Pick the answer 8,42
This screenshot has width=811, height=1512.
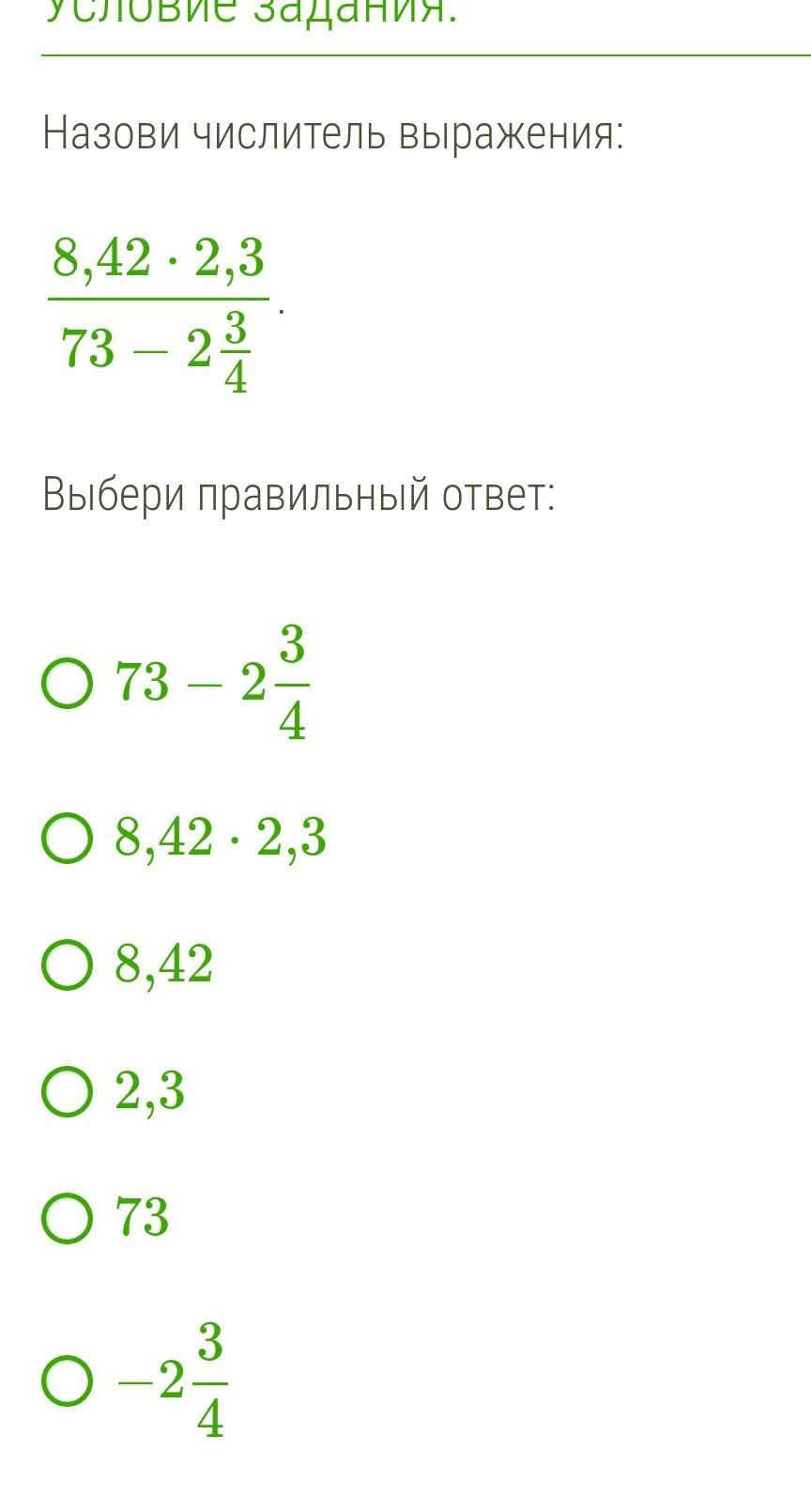tap(68, 964)
